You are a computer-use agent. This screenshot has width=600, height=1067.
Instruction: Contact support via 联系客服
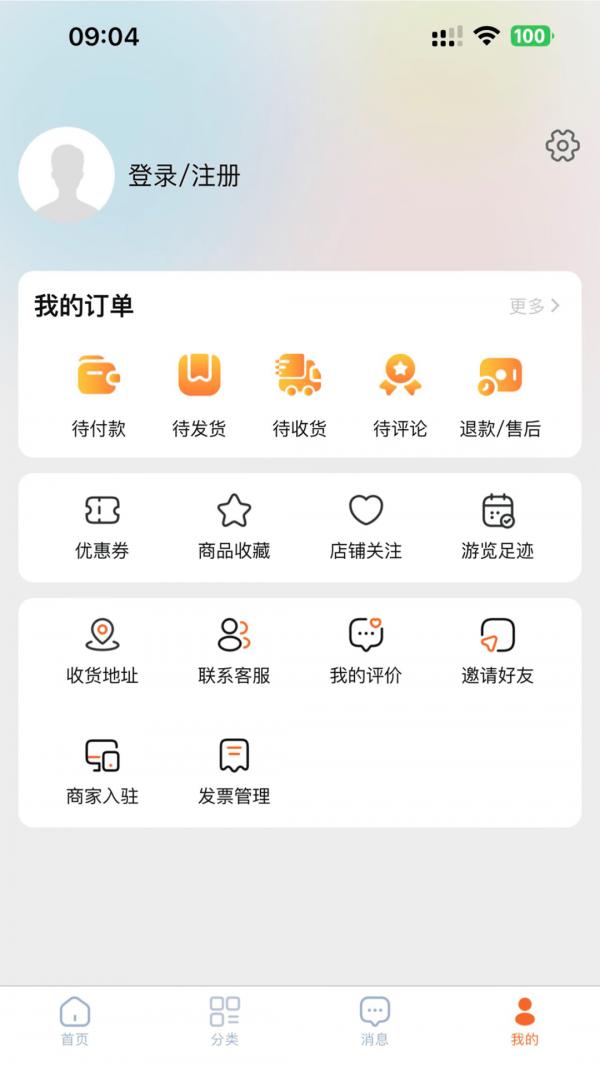click(x=234, y=651)
